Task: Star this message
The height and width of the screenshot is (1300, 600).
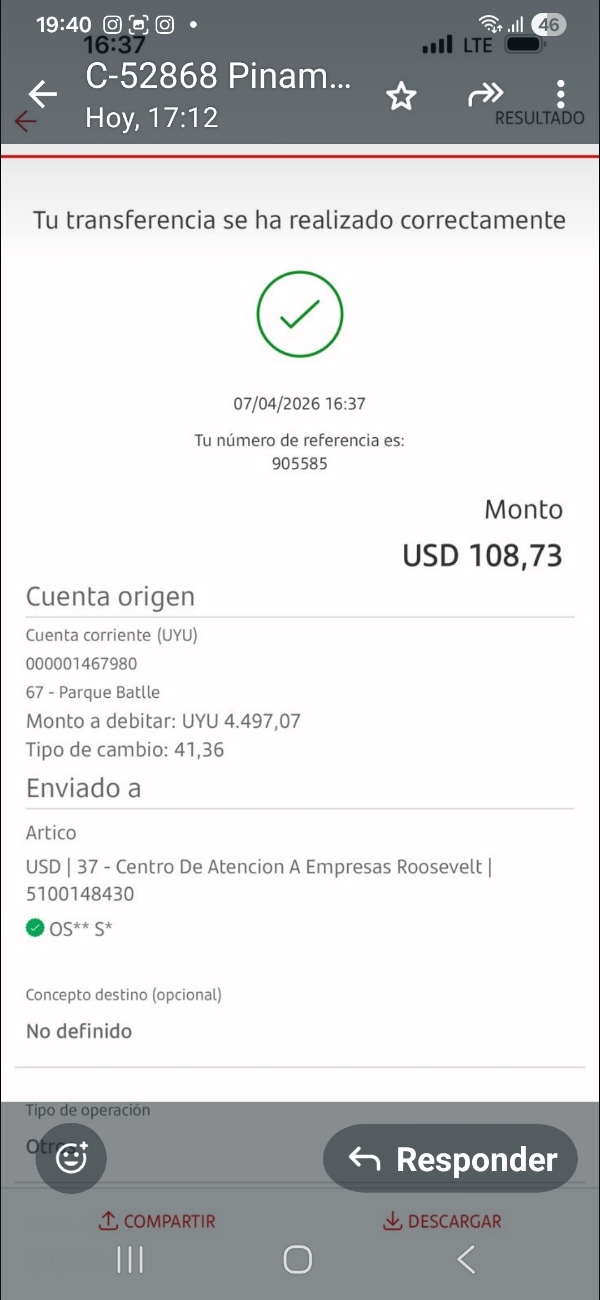Action: click(x=401, y=96)
